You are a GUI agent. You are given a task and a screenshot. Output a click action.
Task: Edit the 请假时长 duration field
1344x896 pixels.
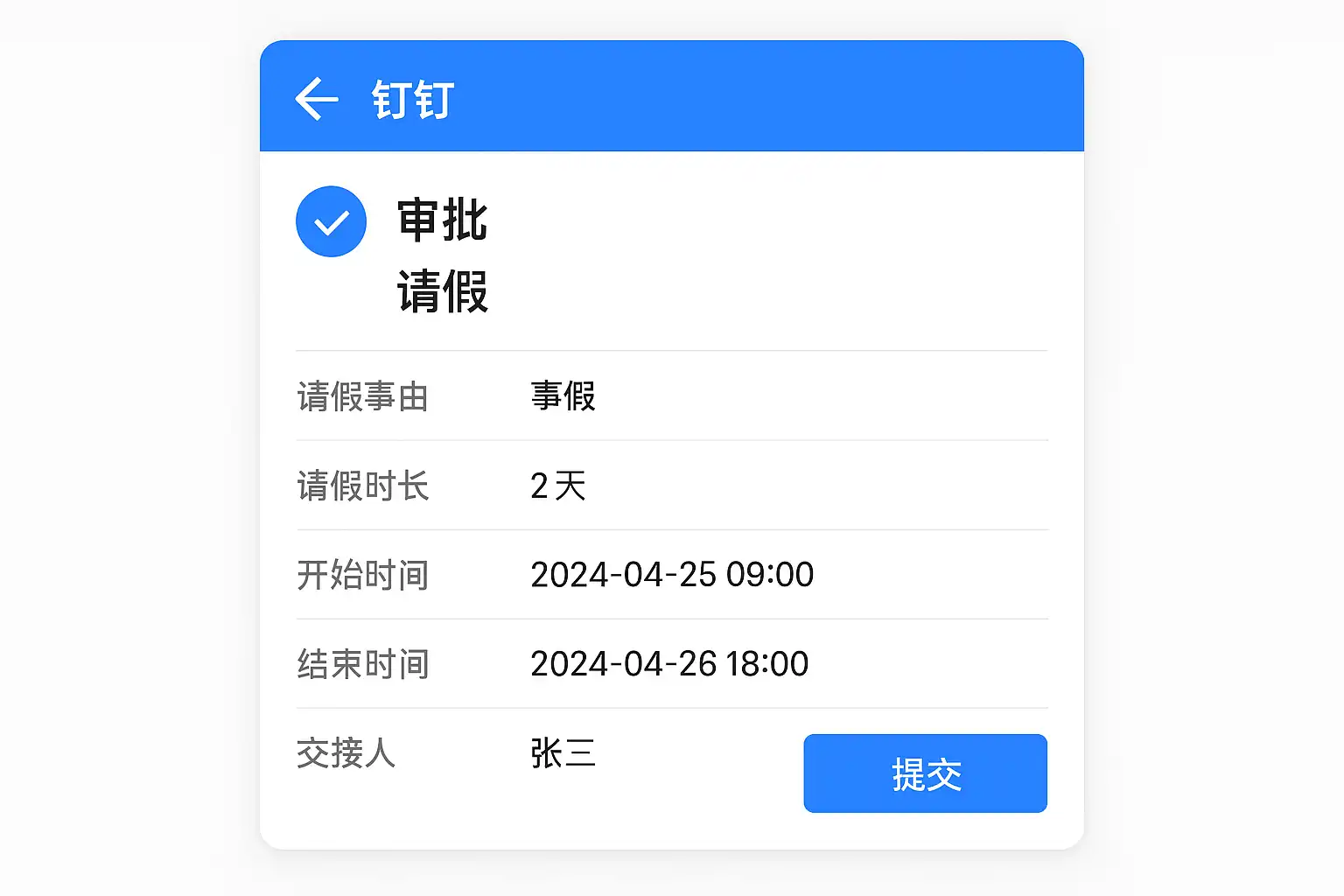pyautogui.click(x=558, y=486)
